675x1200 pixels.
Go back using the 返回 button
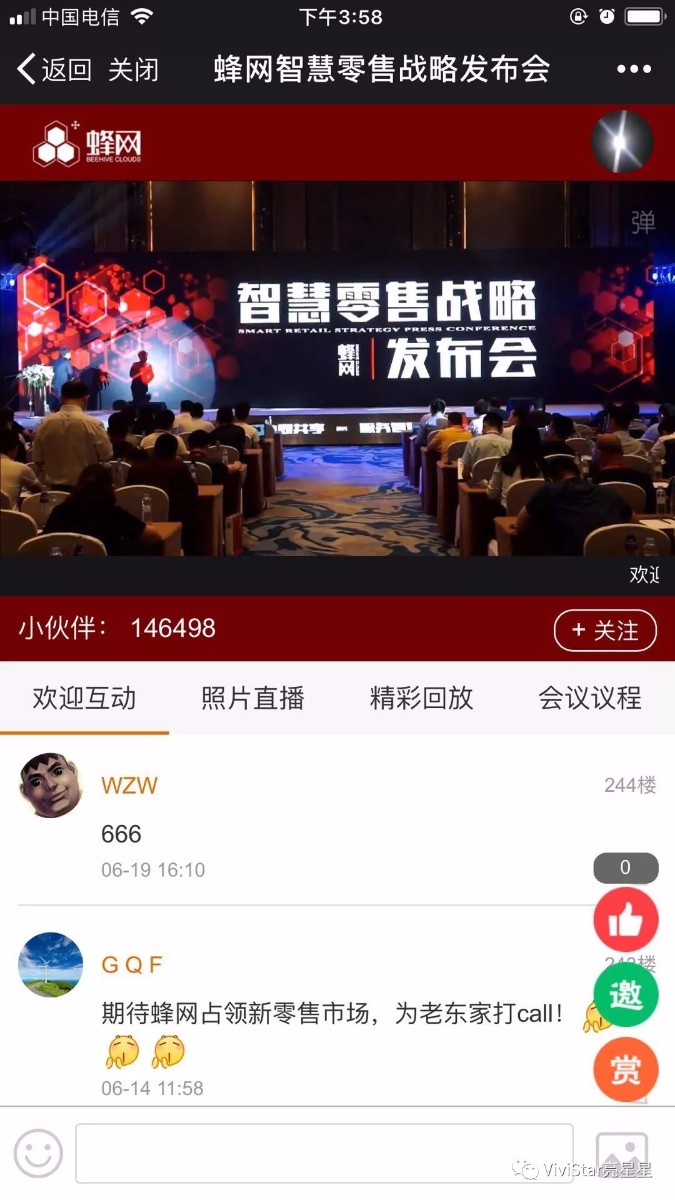click(x=55, y=70)
